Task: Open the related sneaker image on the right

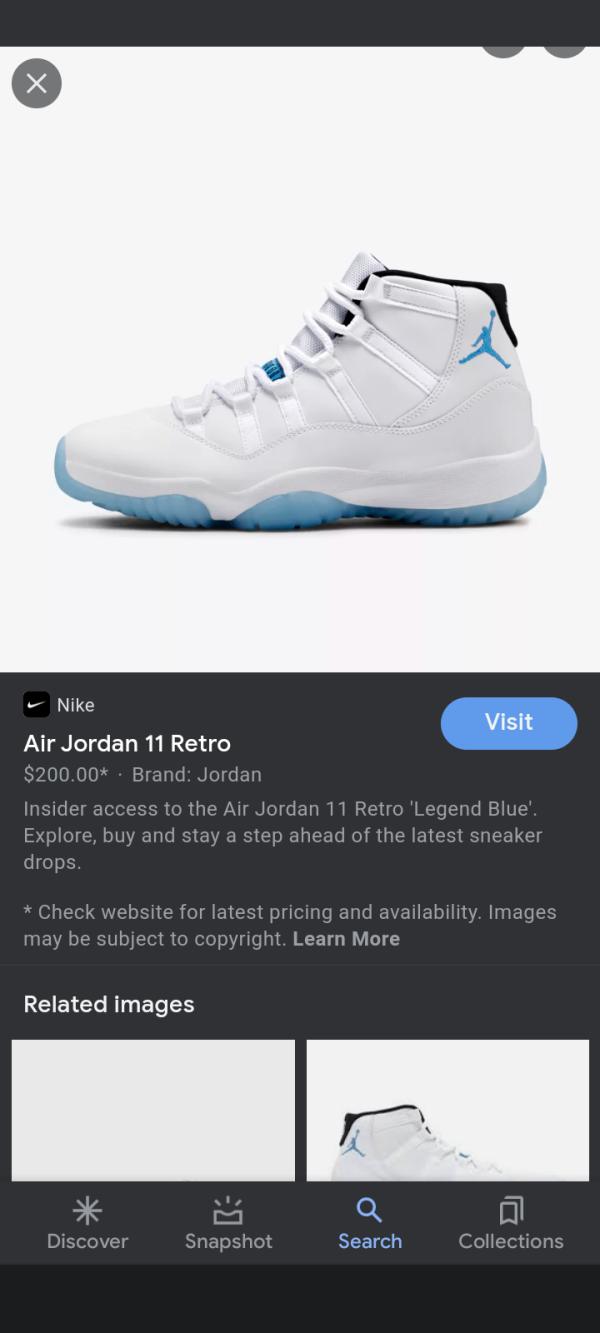Action: coord(448,1110)
